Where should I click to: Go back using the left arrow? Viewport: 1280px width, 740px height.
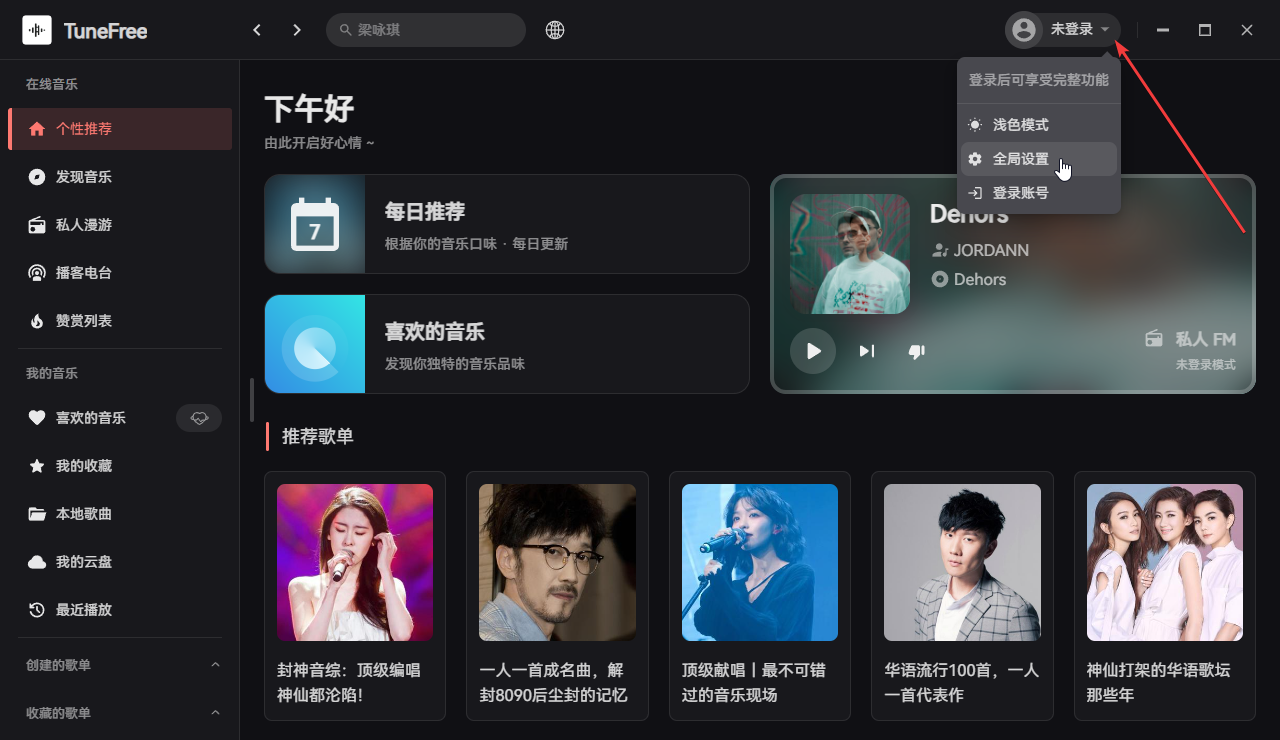tap(257, 30)
